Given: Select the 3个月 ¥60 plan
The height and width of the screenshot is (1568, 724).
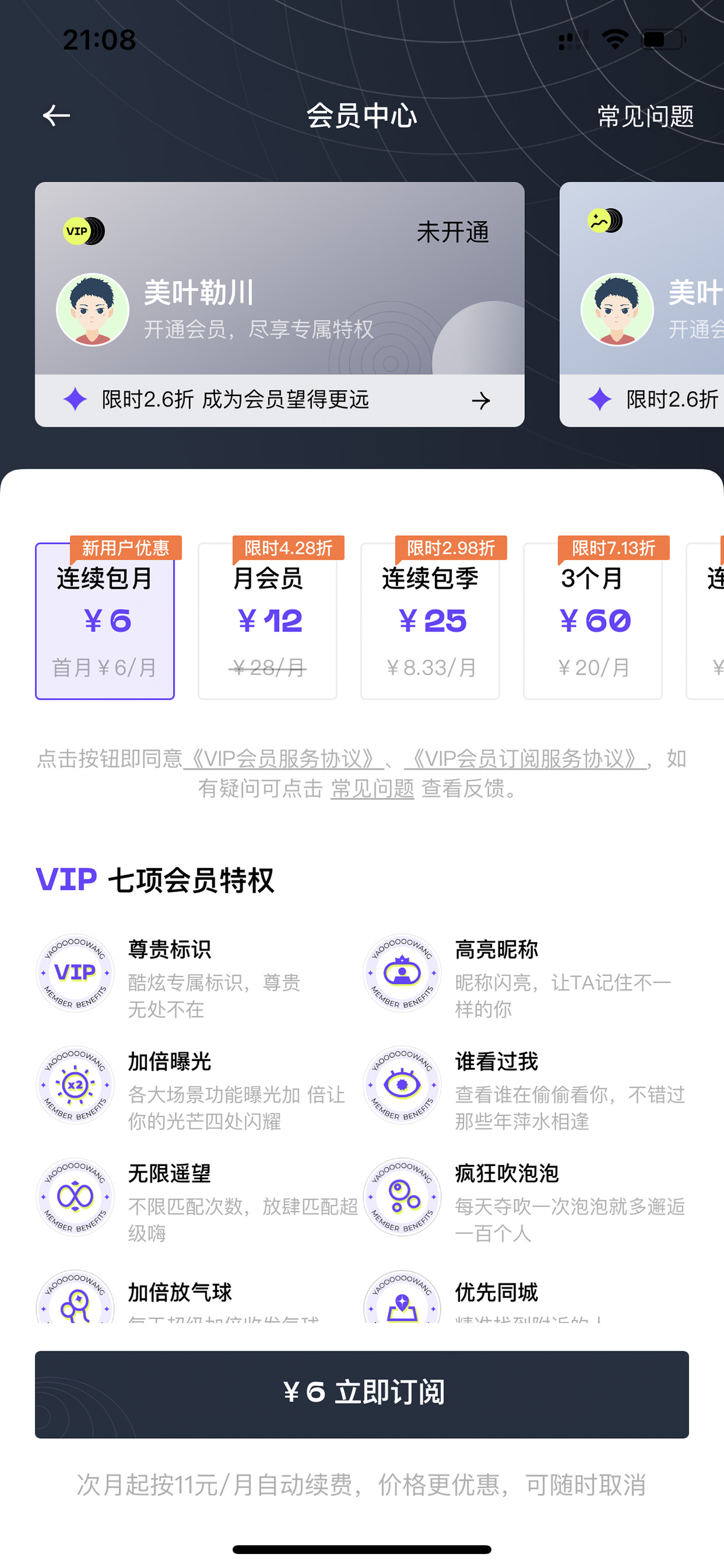Looking at the screenshot, I should click(593, 620).
